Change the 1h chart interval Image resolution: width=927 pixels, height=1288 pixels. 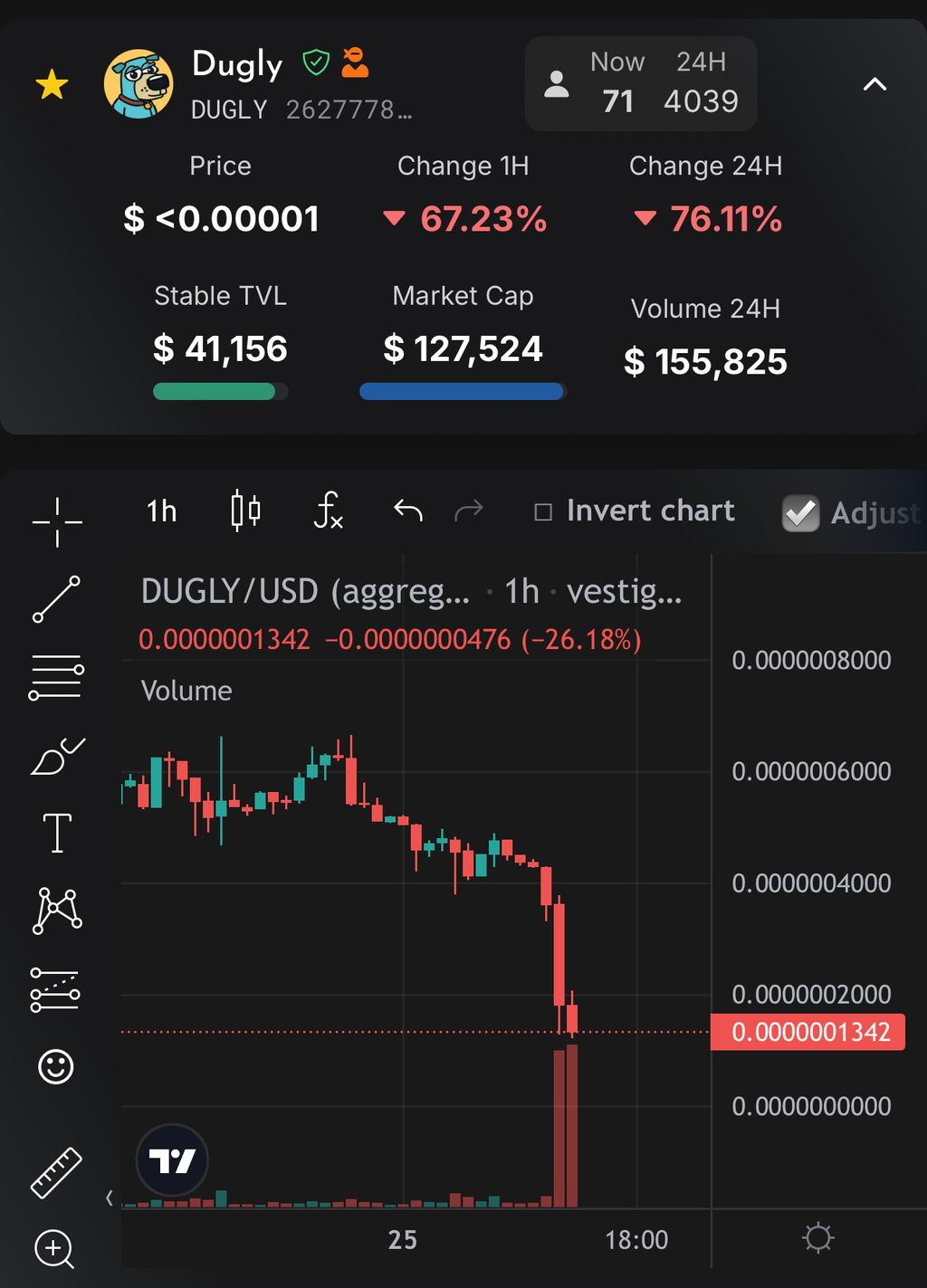pos(162,511)
